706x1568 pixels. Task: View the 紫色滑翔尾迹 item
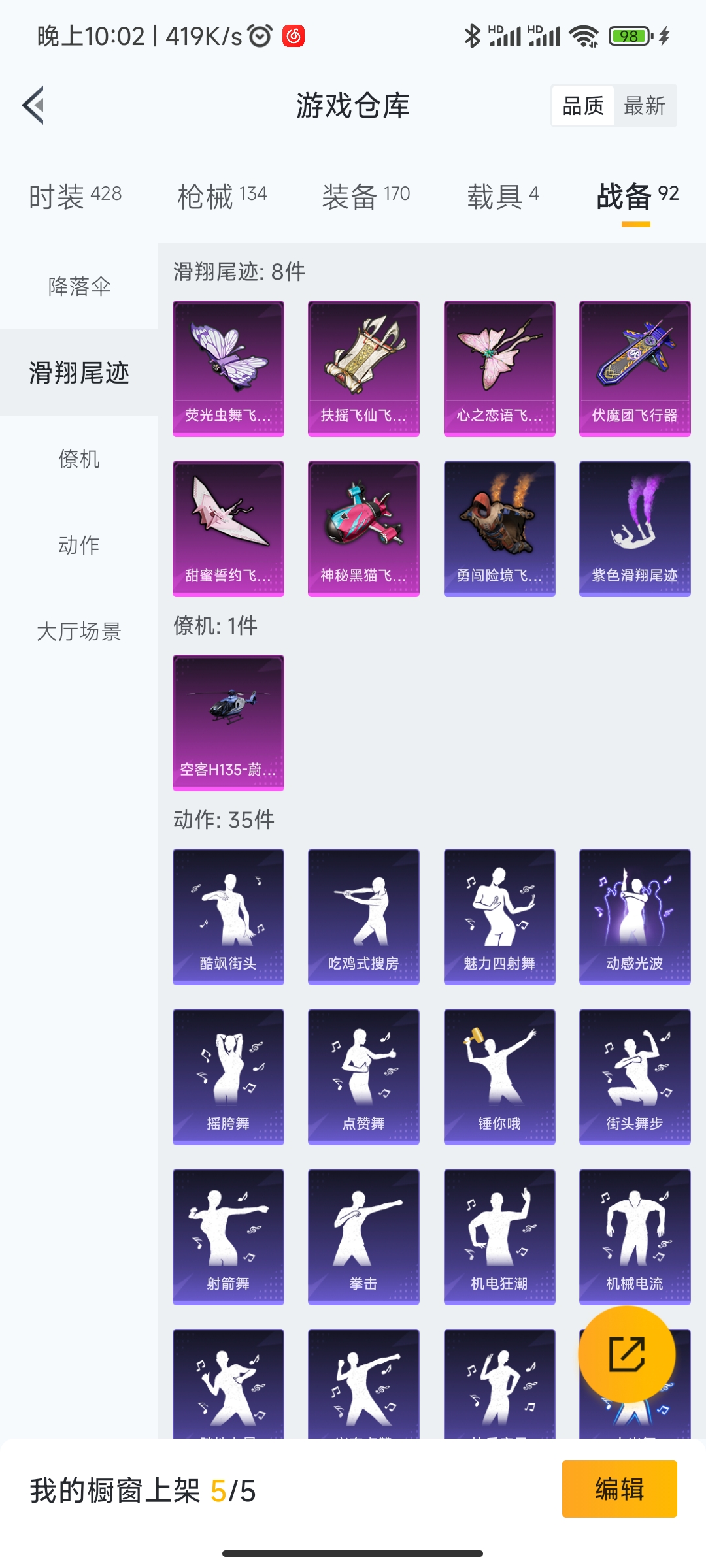pos(635,528)
